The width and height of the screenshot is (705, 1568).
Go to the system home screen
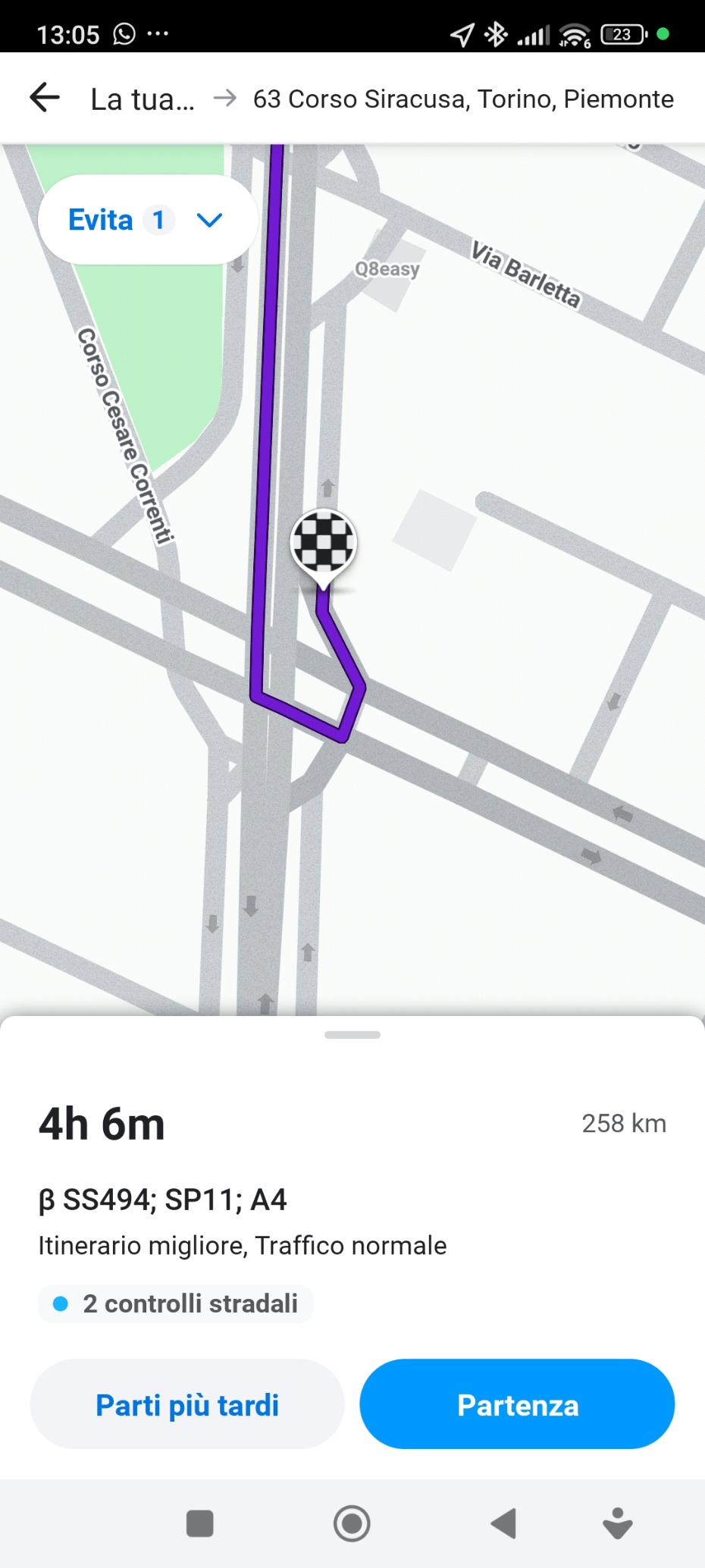coord(352,1523)
